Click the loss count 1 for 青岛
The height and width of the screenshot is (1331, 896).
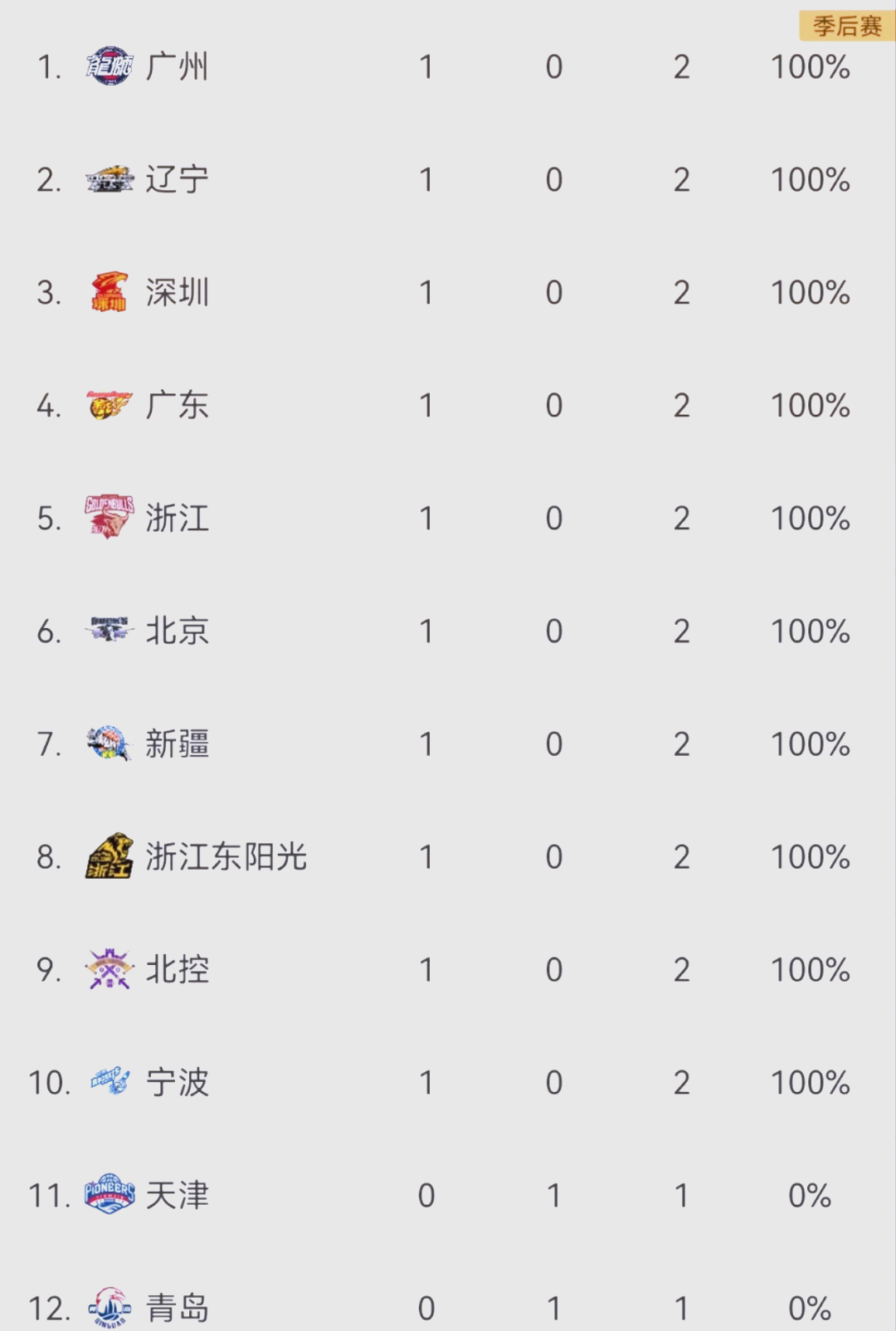pyautogui.click(x=553, y=1306)
